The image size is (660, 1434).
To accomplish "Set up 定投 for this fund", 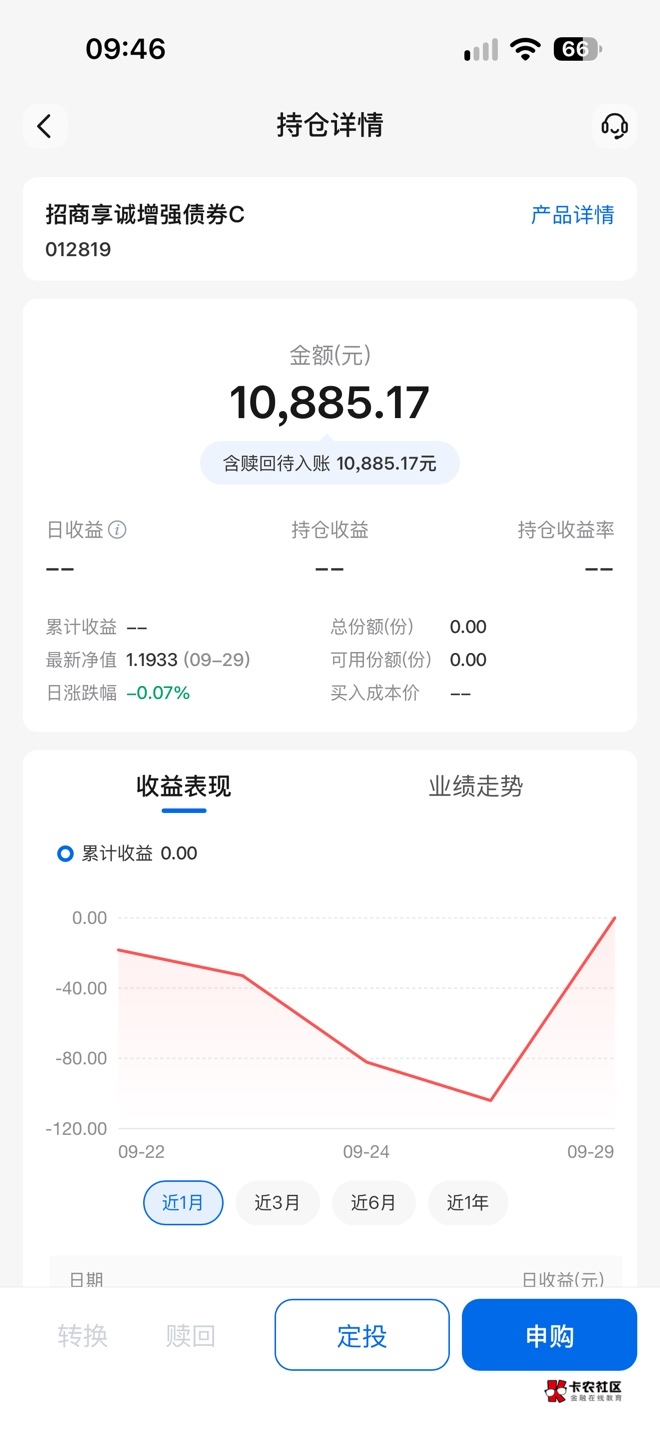I will [362, 1335].
